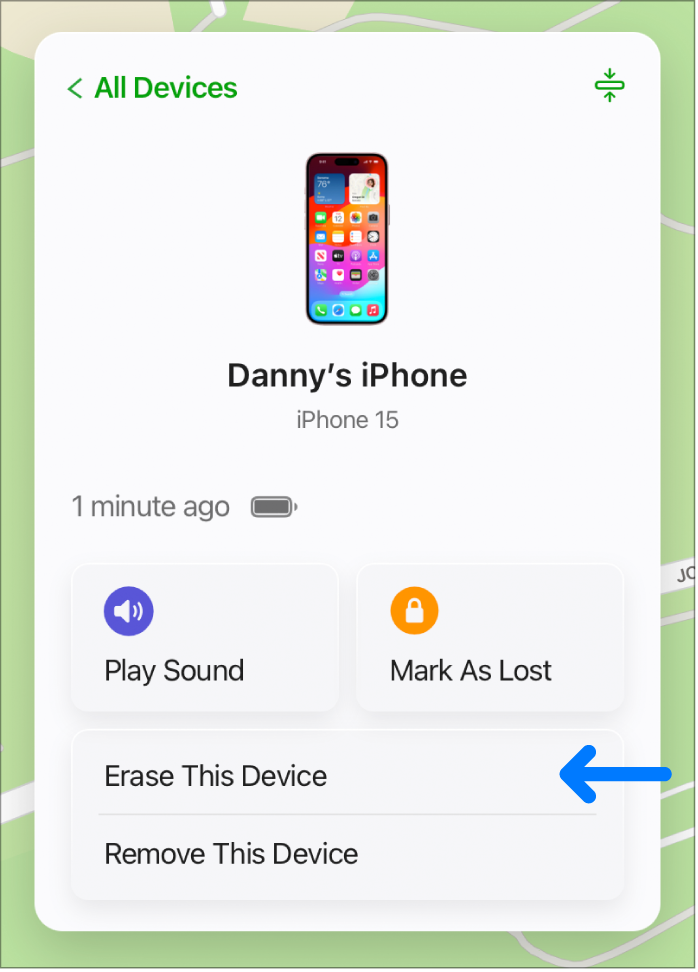Choose Erase This Device
The width and height of the screenshot is (698, 972).
pyautogui.click(x=216, y=776)
